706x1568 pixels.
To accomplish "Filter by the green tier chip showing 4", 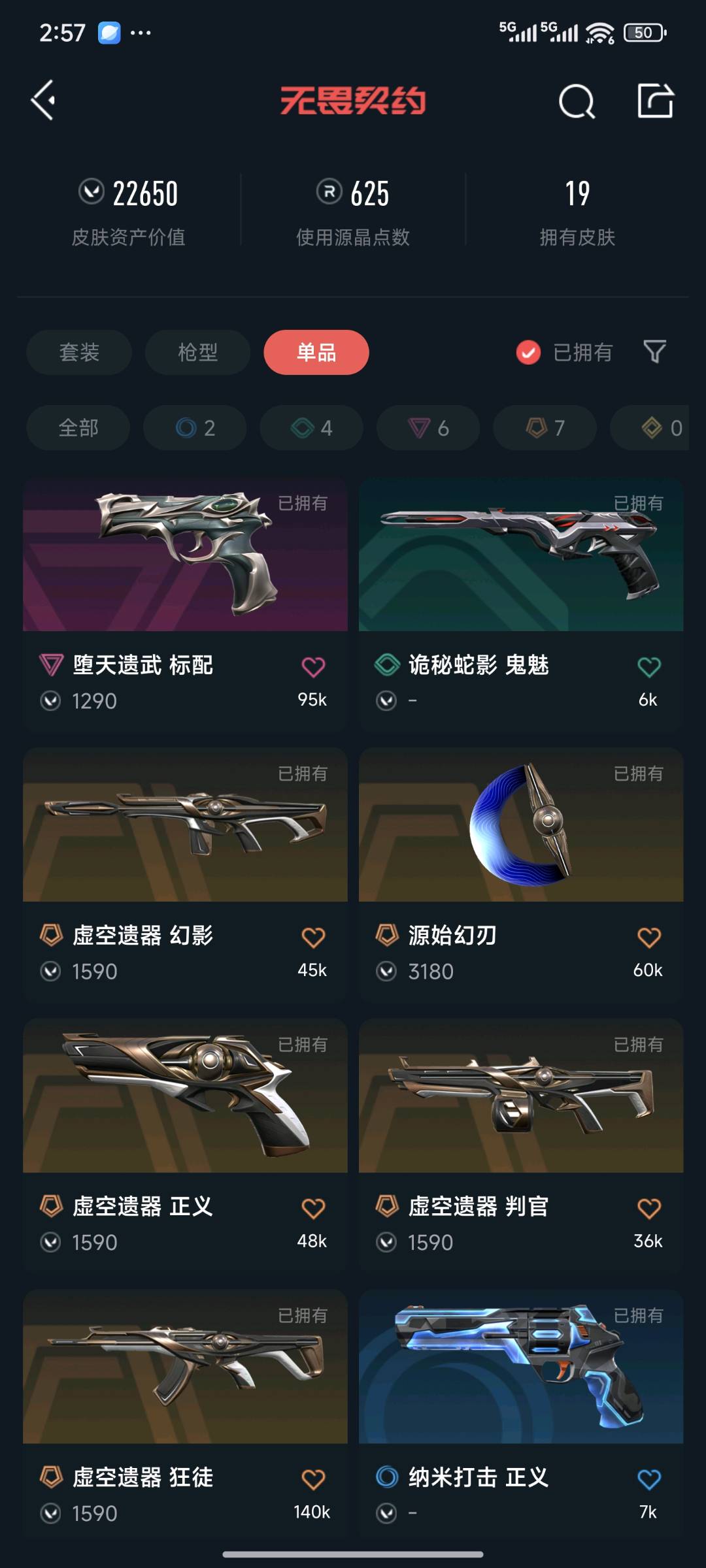I will pyautogui.click(x=311, y=428).
